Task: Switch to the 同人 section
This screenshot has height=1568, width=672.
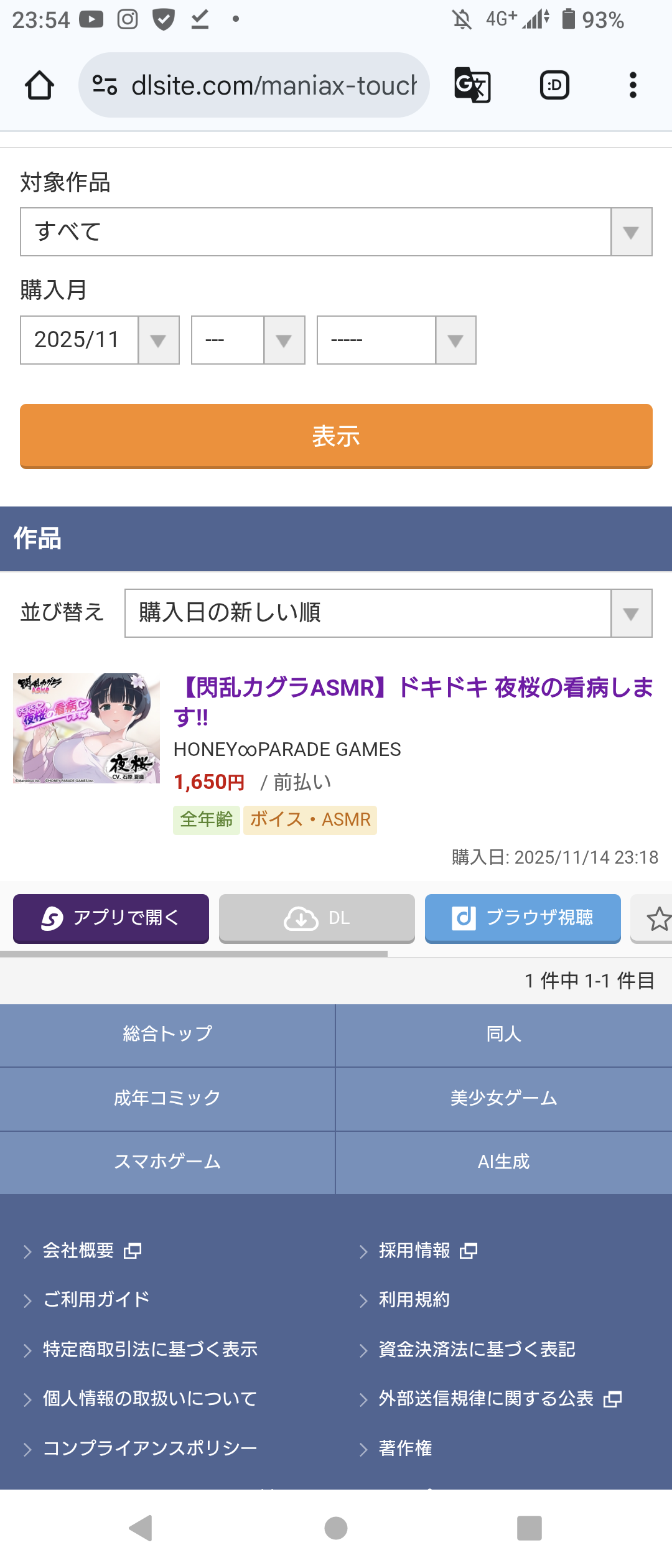Action: [504, 1035]
